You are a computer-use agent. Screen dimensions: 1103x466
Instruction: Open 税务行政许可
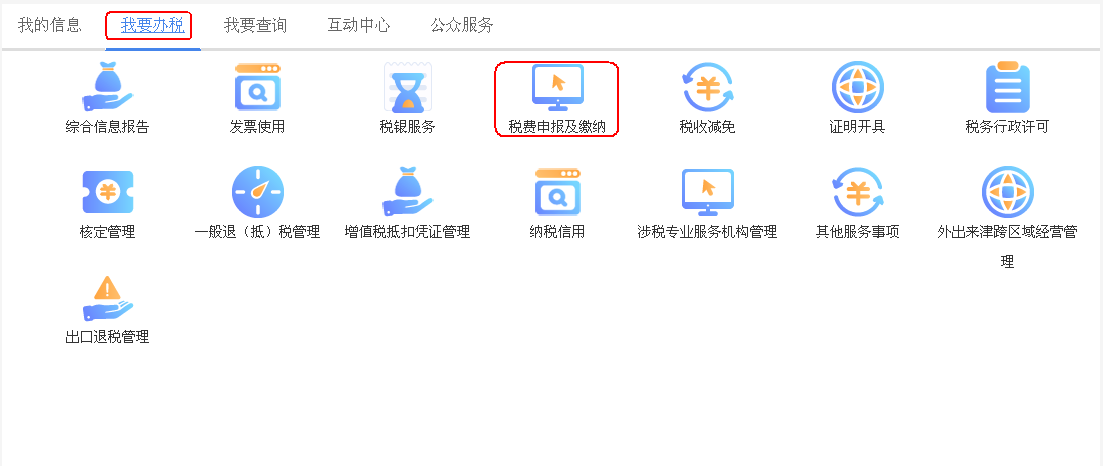click(x=1007, y=99)
